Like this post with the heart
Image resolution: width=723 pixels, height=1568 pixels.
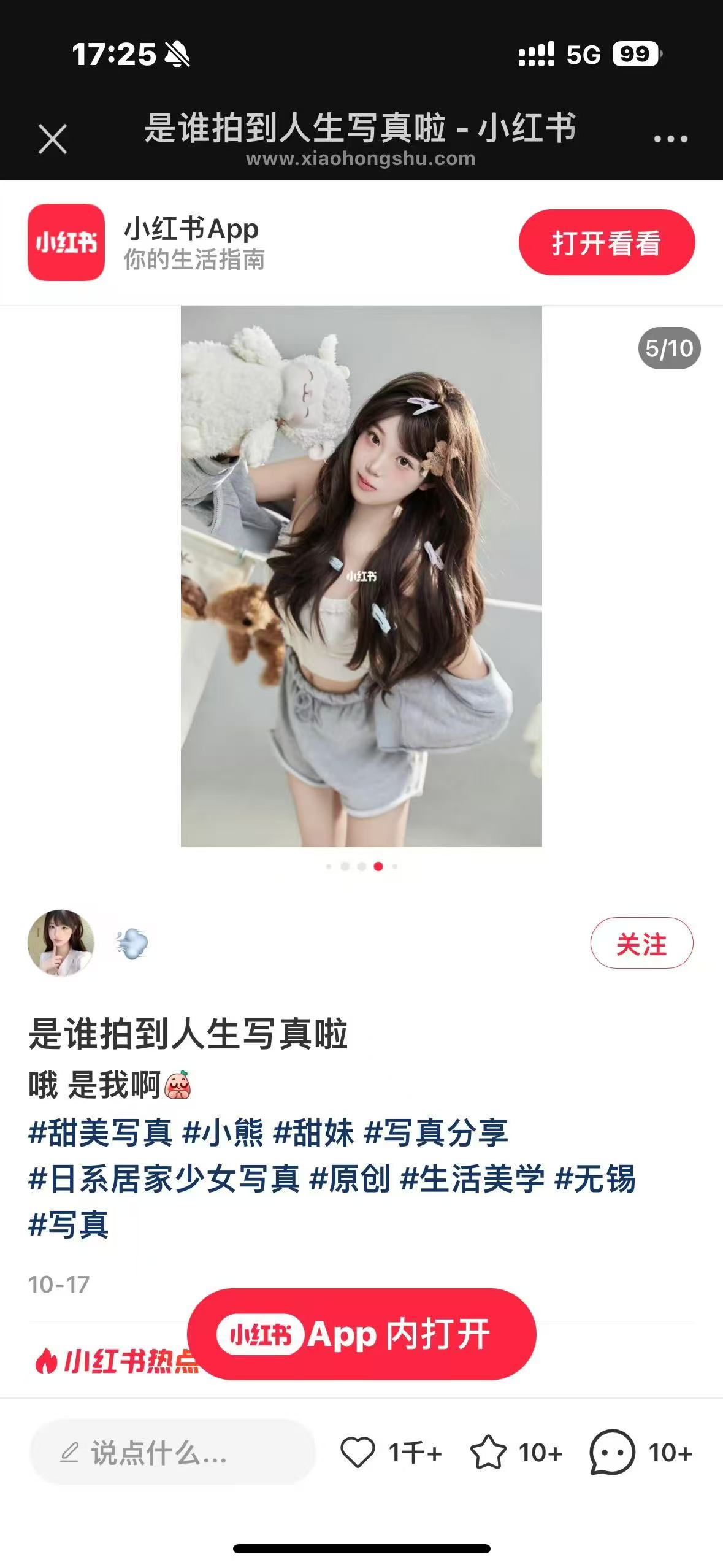click(358, 1452)
